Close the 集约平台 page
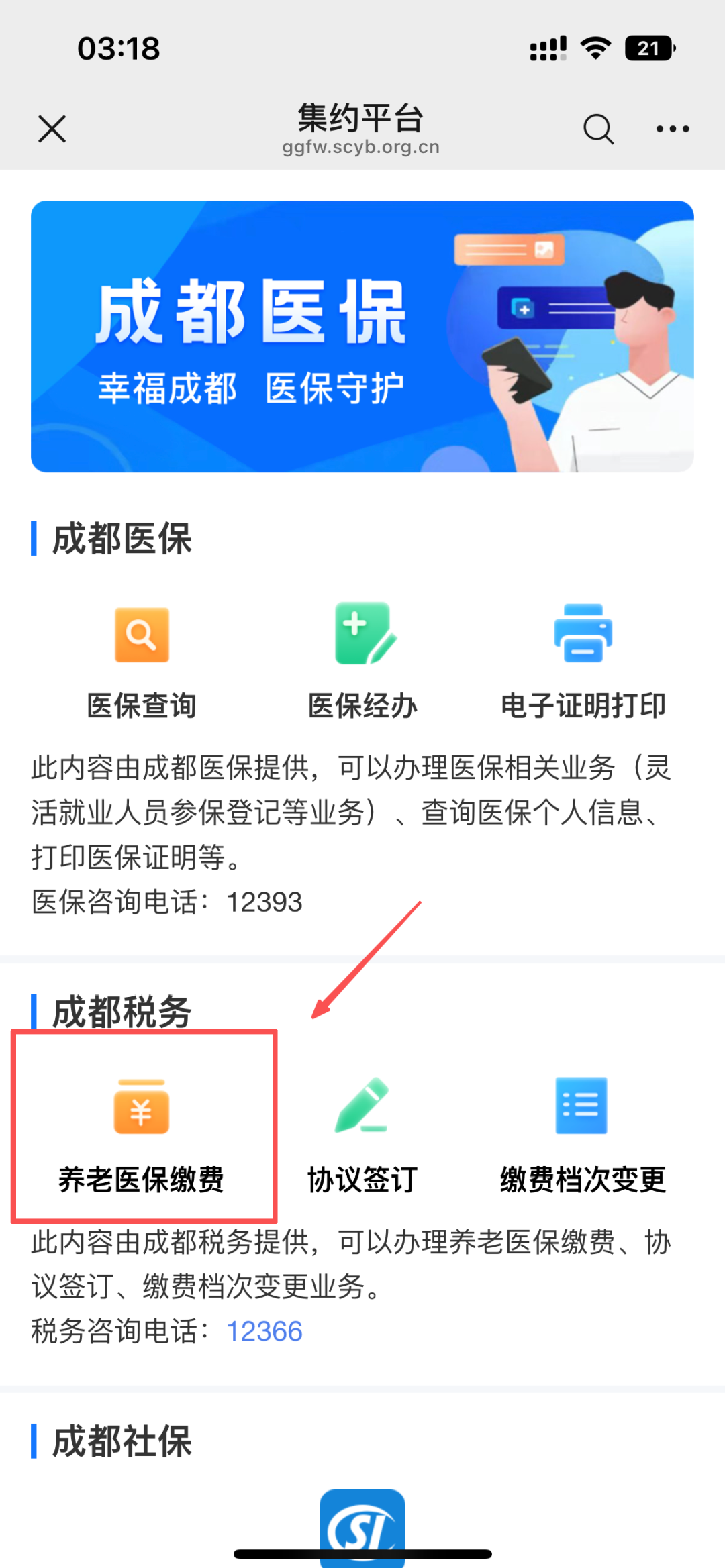This screenshot has height=1568, width=725. pos(52,129)
